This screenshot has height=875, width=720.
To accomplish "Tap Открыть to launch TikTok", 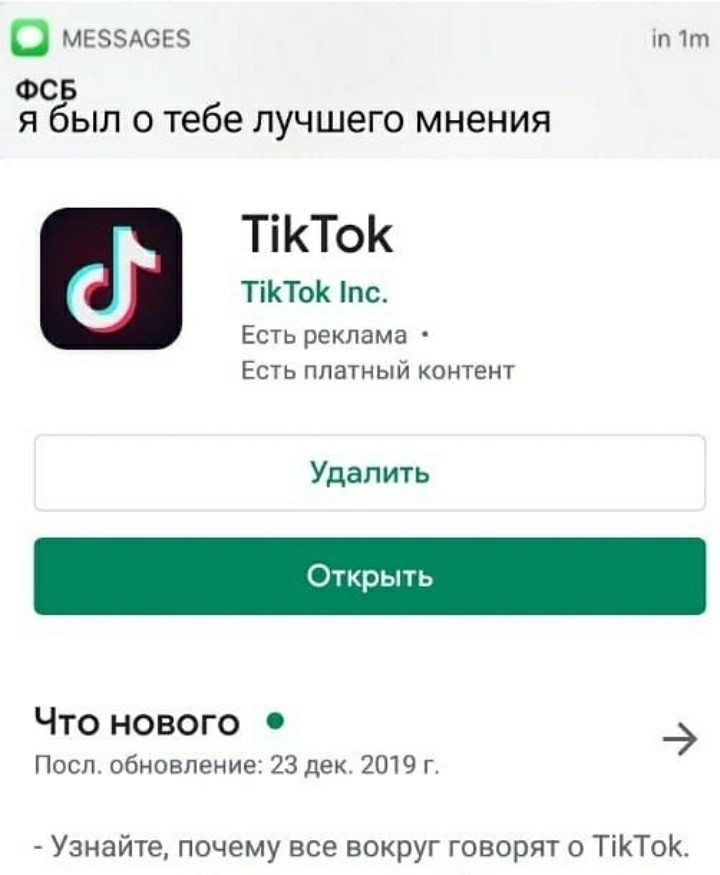I will pyautogui.click(x=369, y=576).
